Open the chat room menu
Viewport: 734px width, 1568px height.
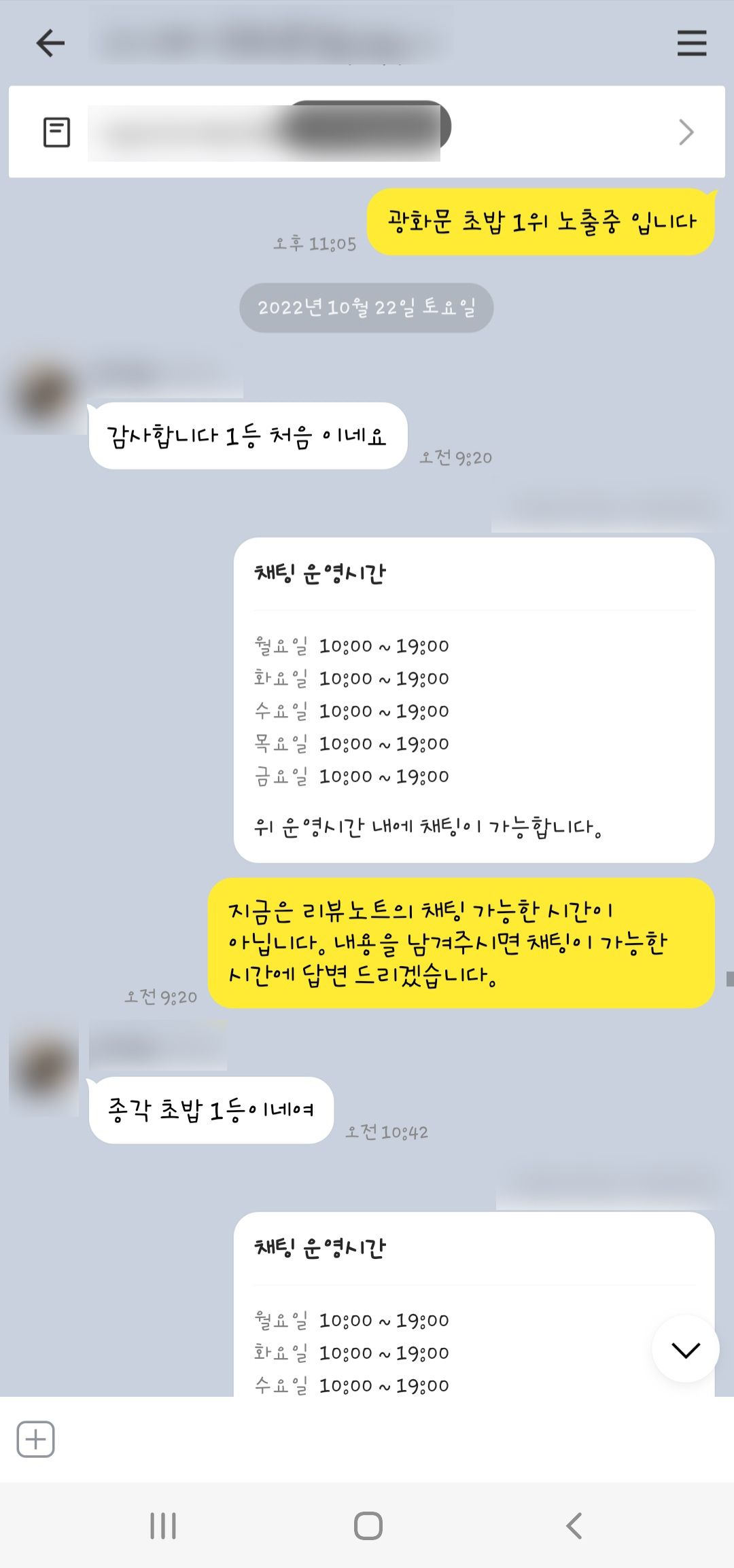[x=691, y=43]
